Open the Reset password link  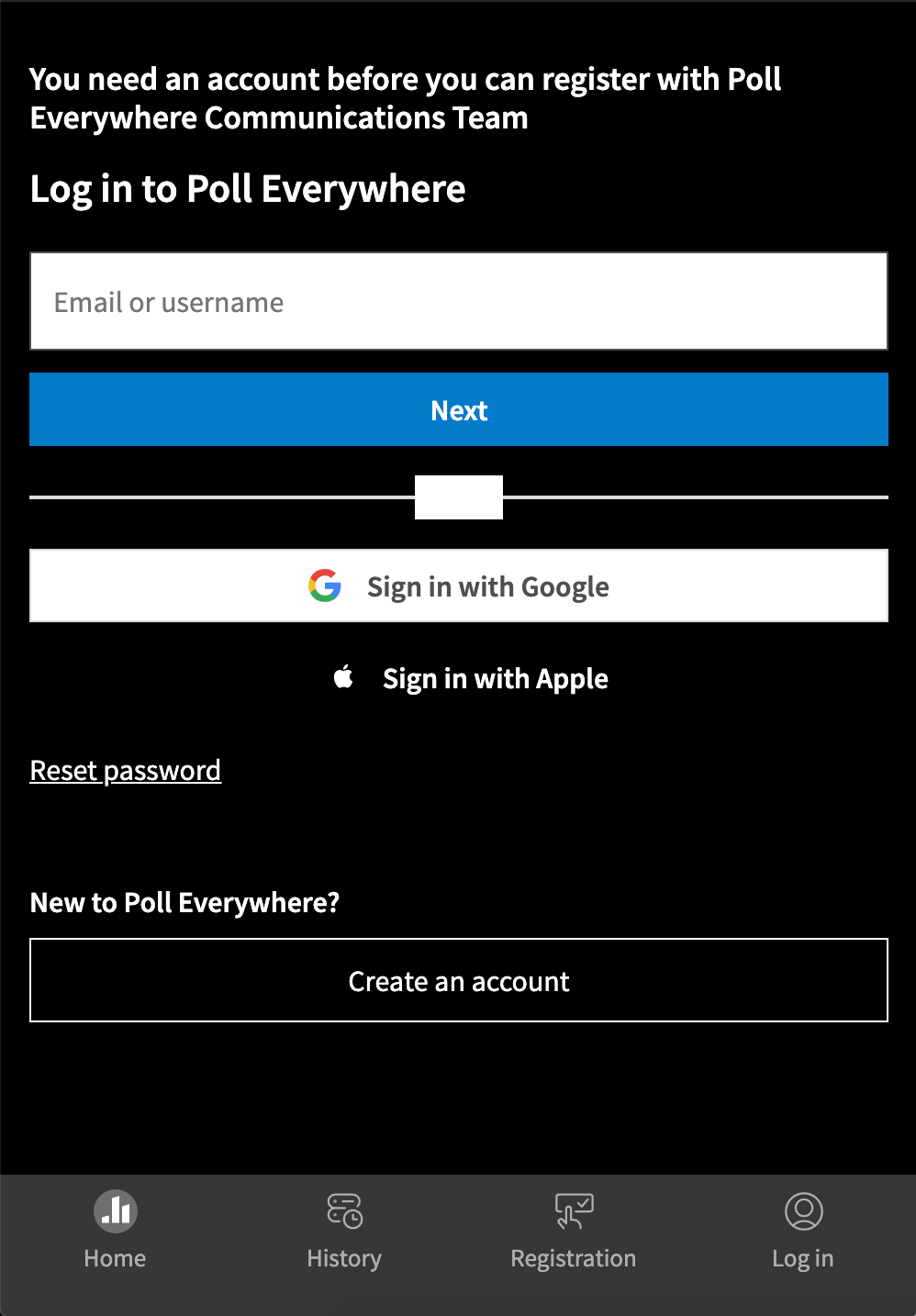(x=126, y=770)
